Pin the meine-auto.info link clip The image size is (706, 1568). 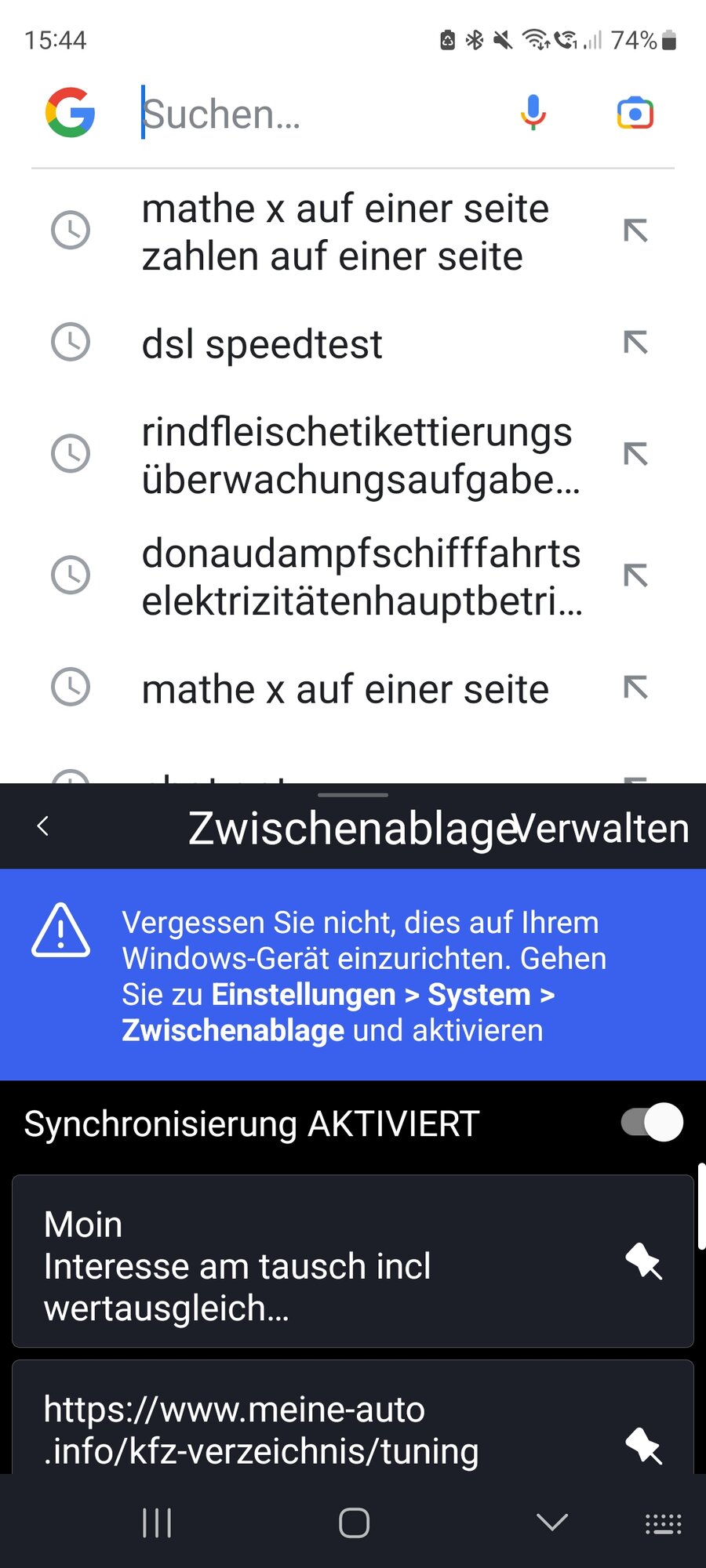tap(644, 1446)
